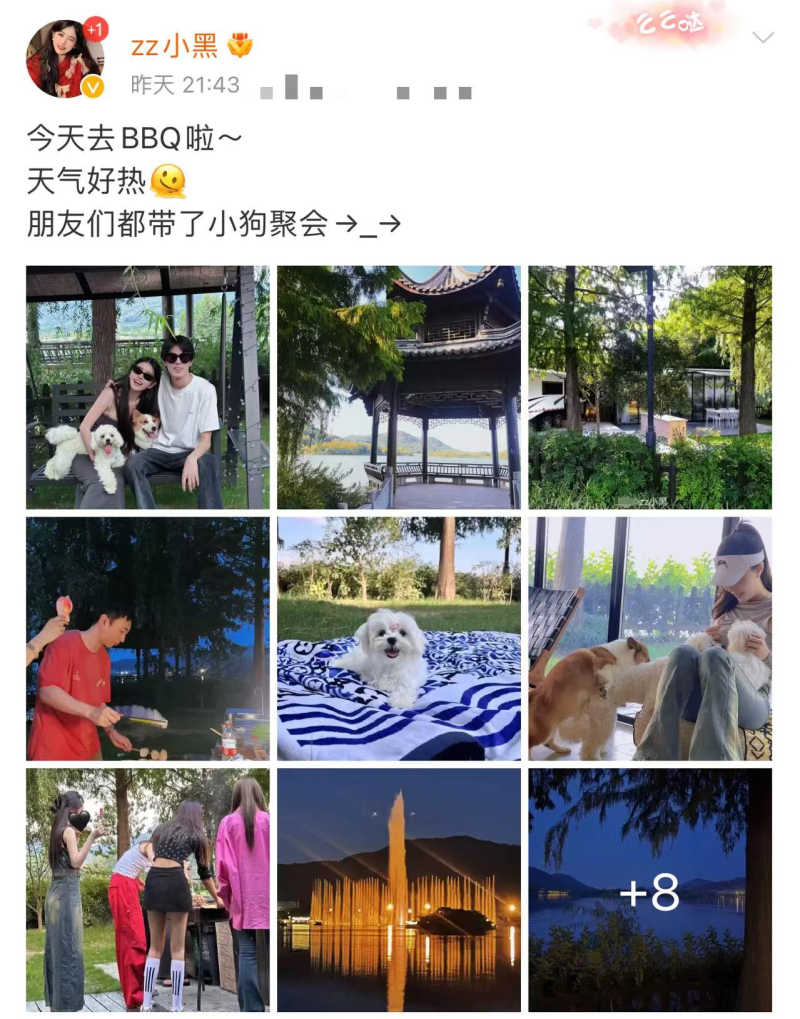800x1019 pixels.
Task: Open the lakeside pavilion photo
Action: (399, 387)
